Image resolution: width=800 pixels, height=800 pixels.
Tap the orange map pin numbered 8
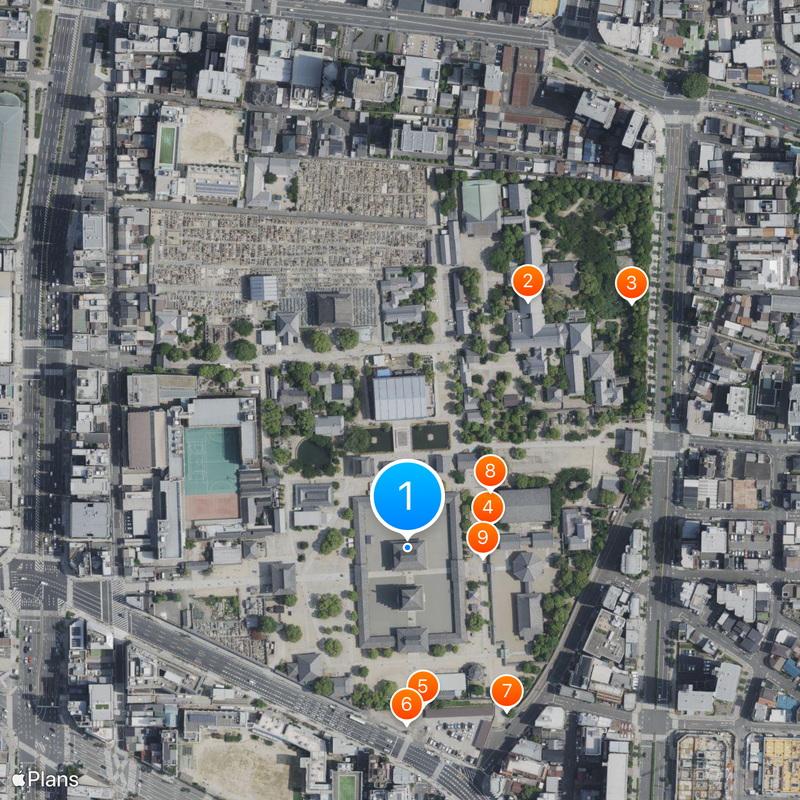coord(489,469)
